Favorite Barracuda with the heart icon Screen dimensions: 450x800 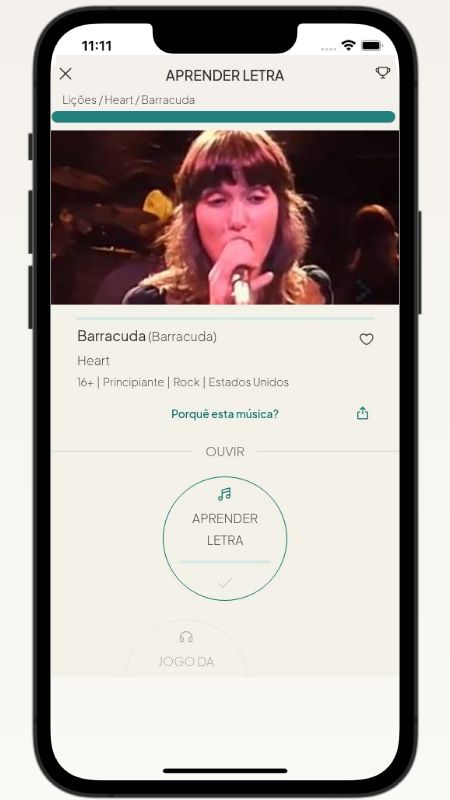366,339
